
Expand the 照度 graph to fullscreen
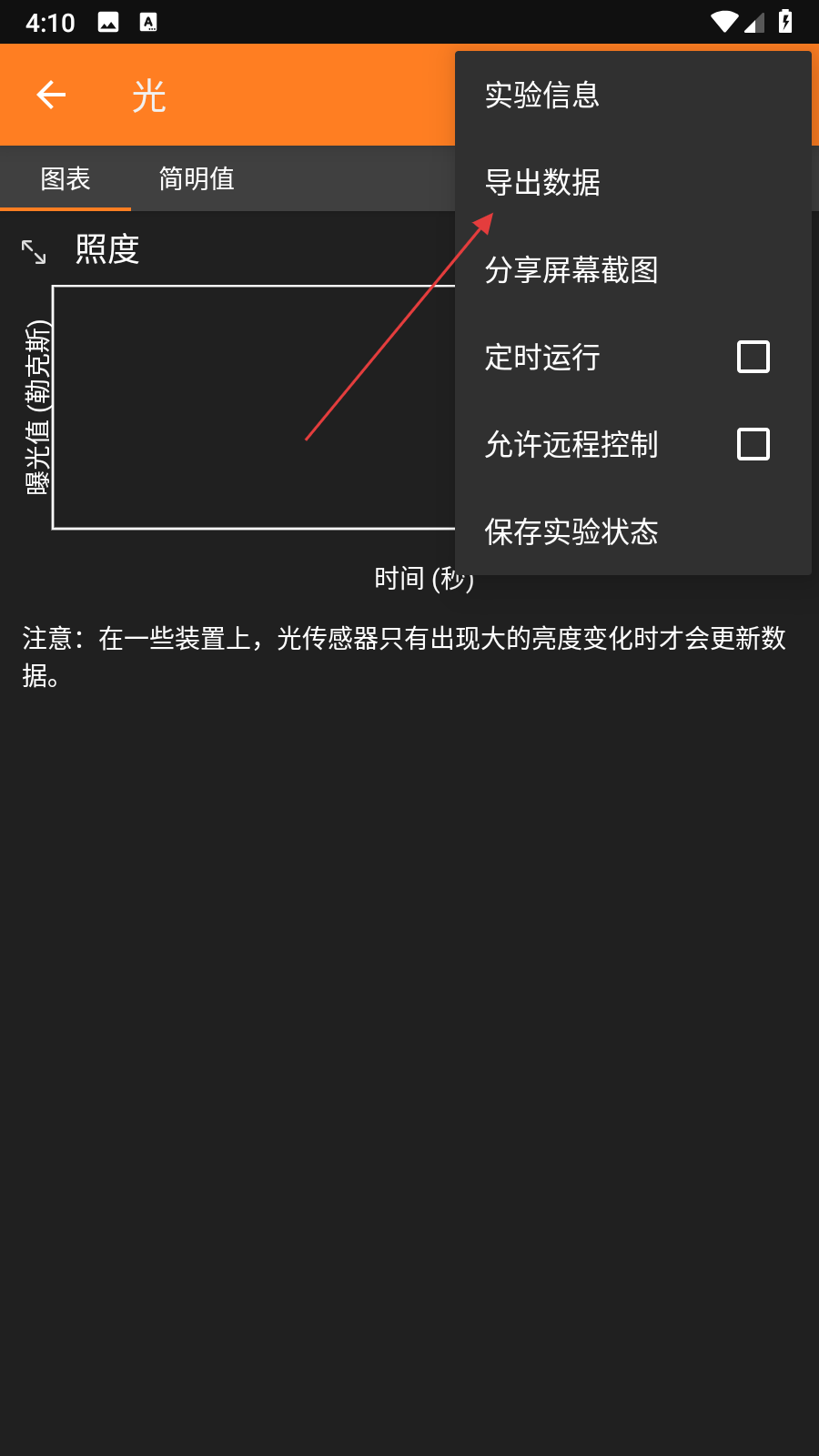click(x=34, y=251)
